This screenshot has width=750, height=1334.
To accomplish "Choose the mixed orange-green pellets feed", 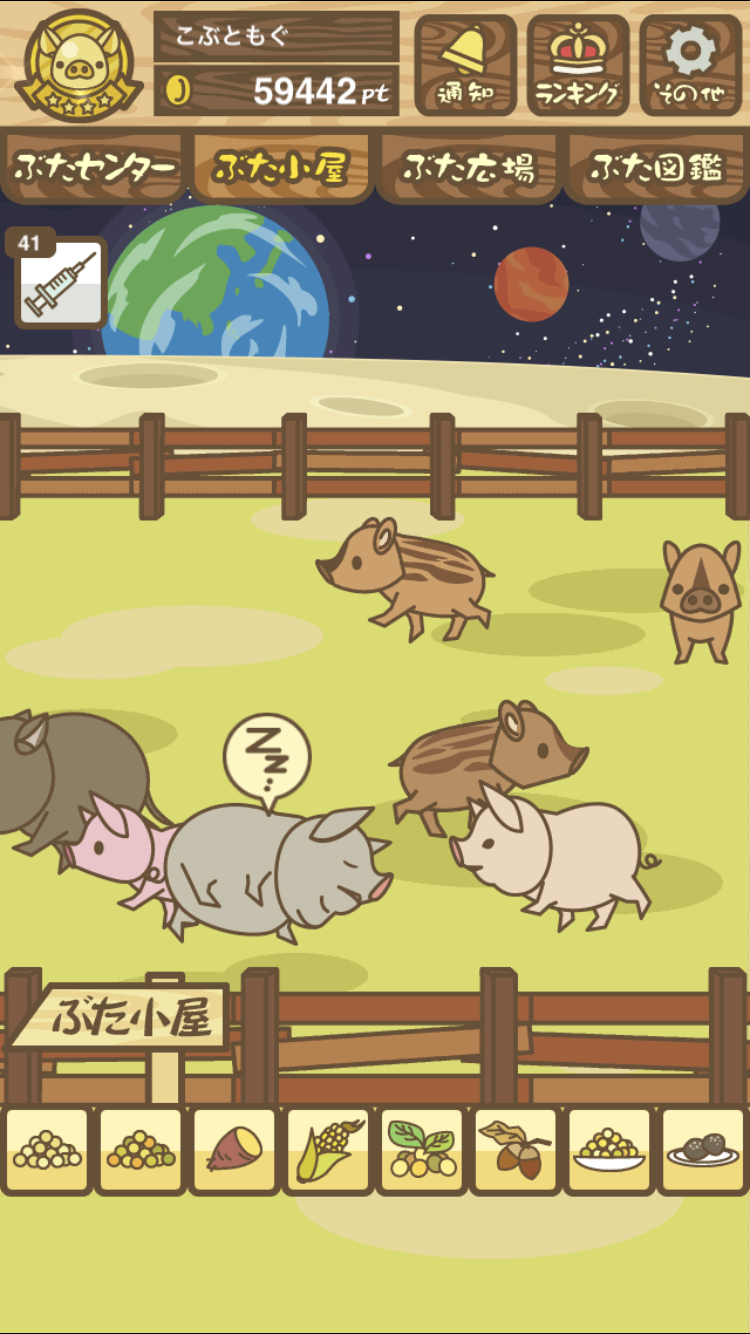I will (141, 1150).
